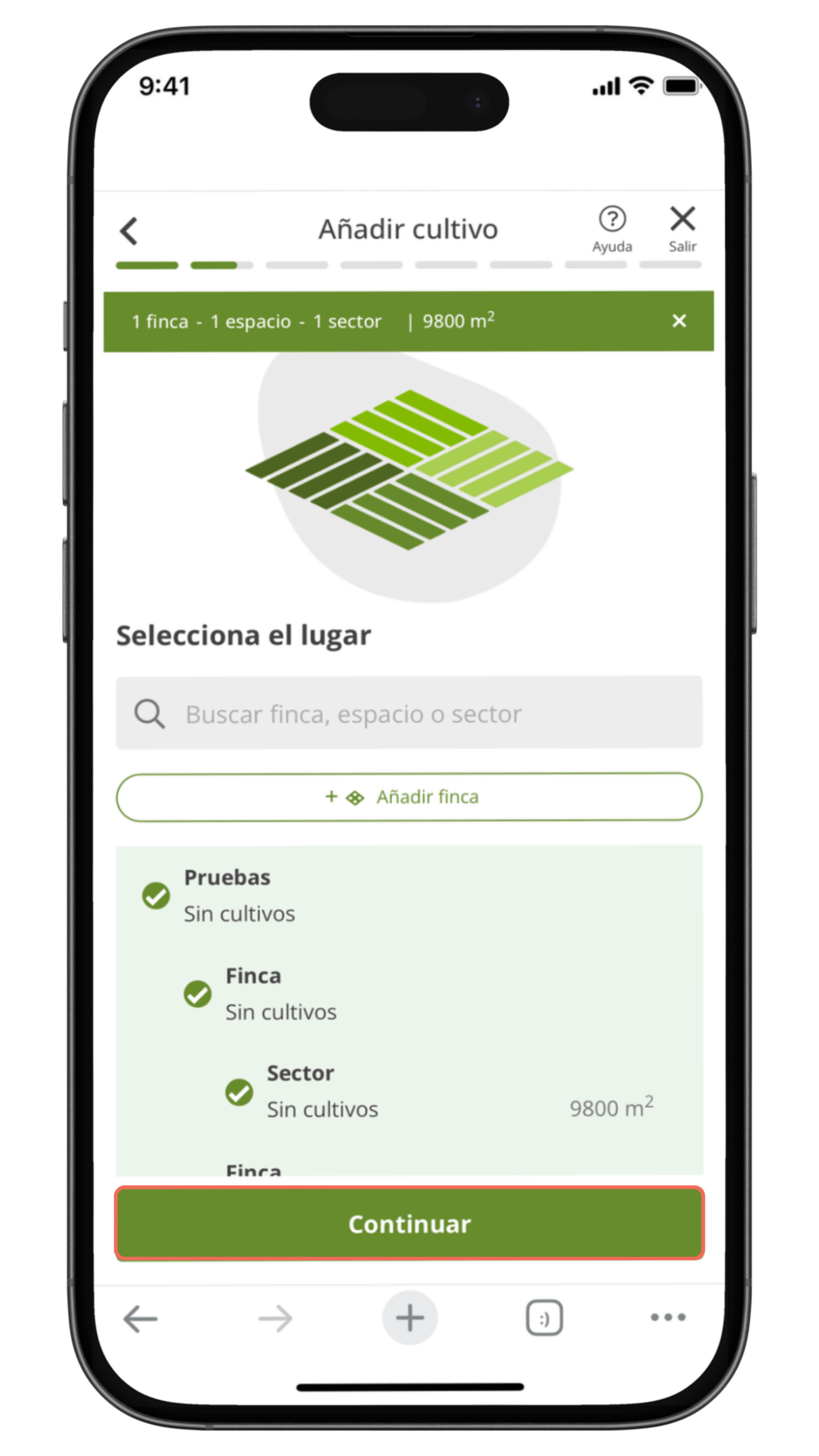Dismiss the green selection summary banner

679,321
